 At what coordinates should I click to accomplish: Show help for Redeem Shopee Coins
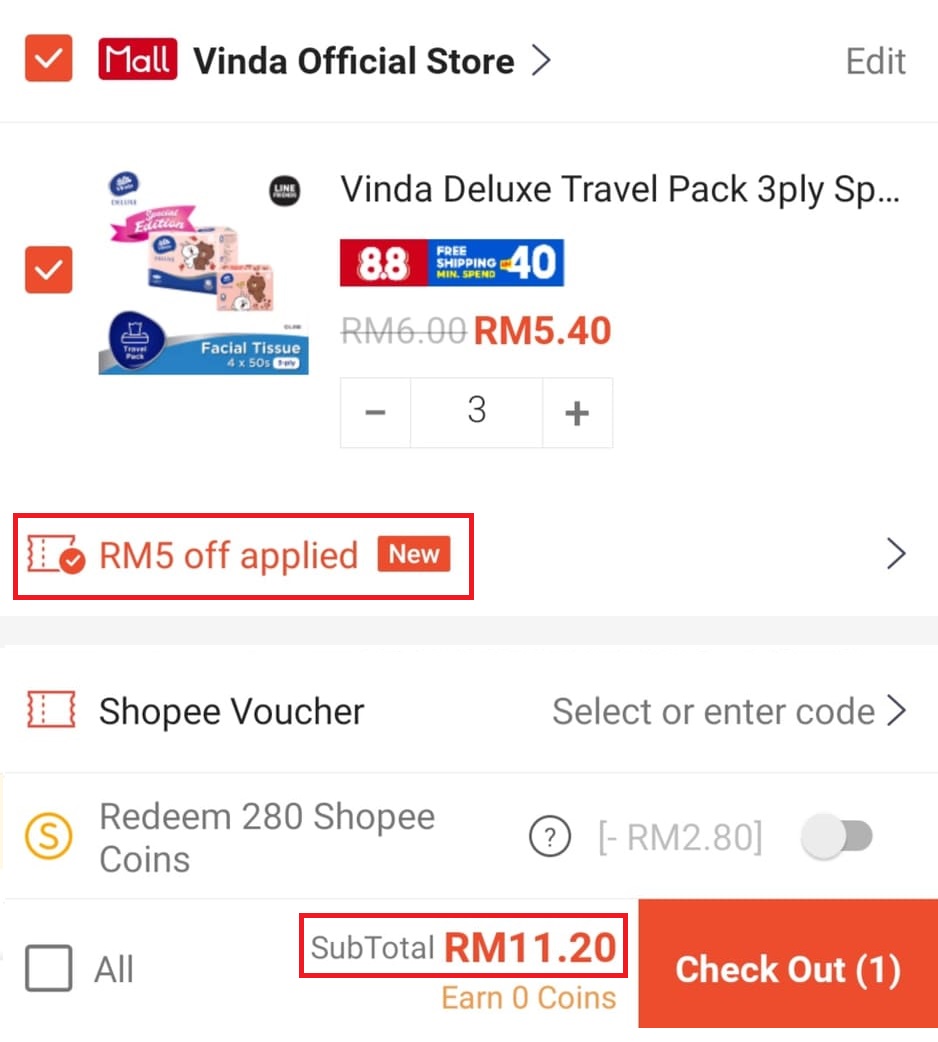coord(549,838)
